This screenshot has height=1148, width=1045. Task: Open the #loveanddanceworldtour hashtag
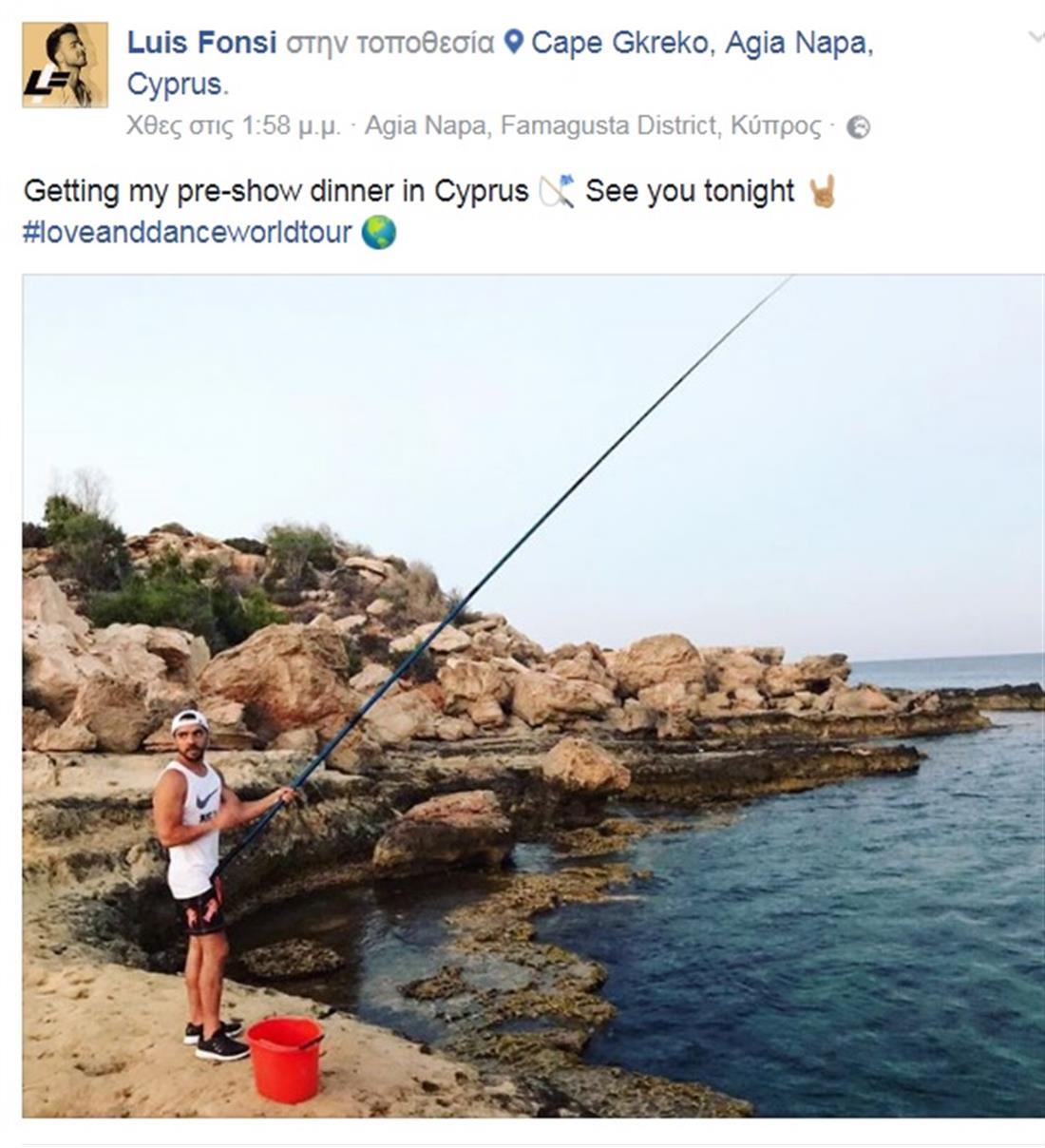coord(187,232)
